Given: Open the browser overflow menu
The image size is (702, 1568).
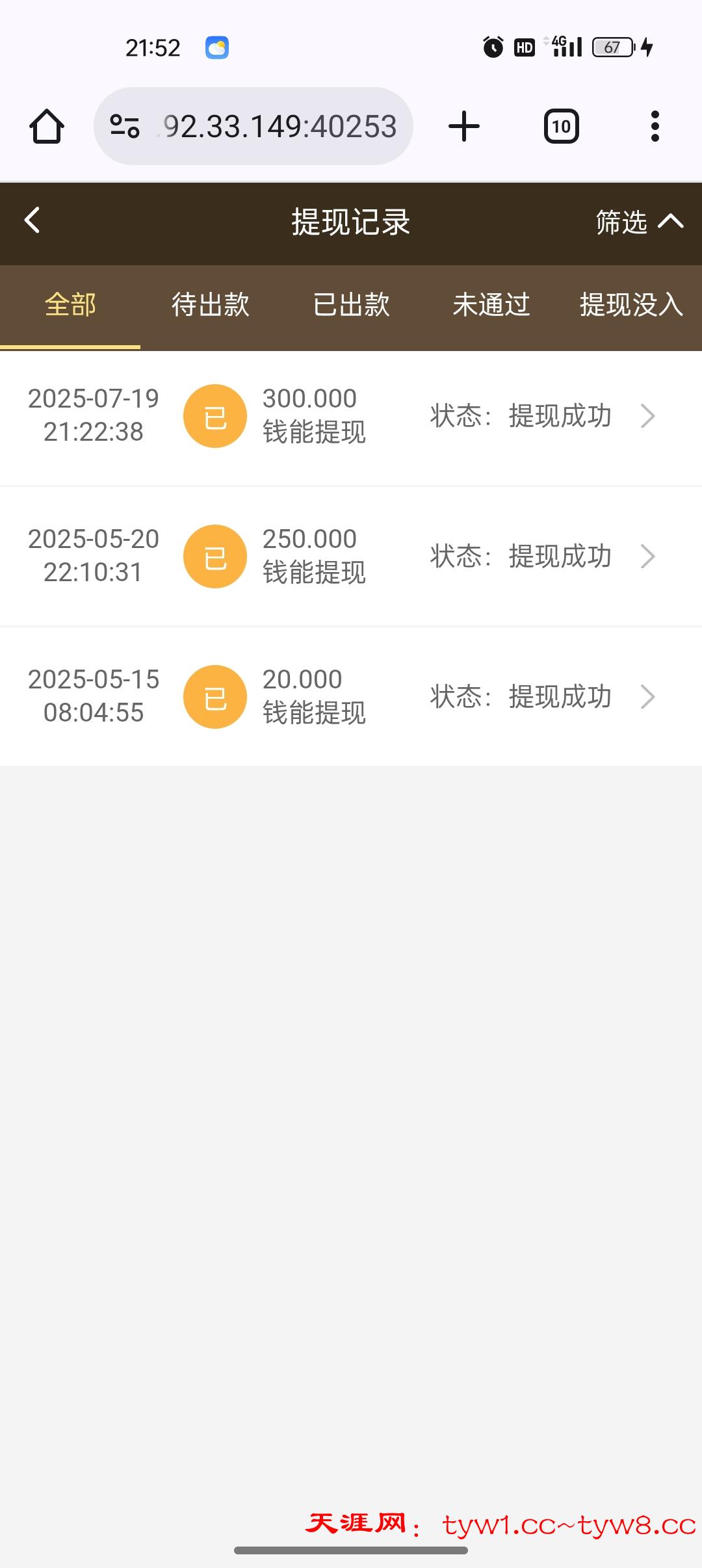Looking at the screenshot, I should tap(655, 126).
